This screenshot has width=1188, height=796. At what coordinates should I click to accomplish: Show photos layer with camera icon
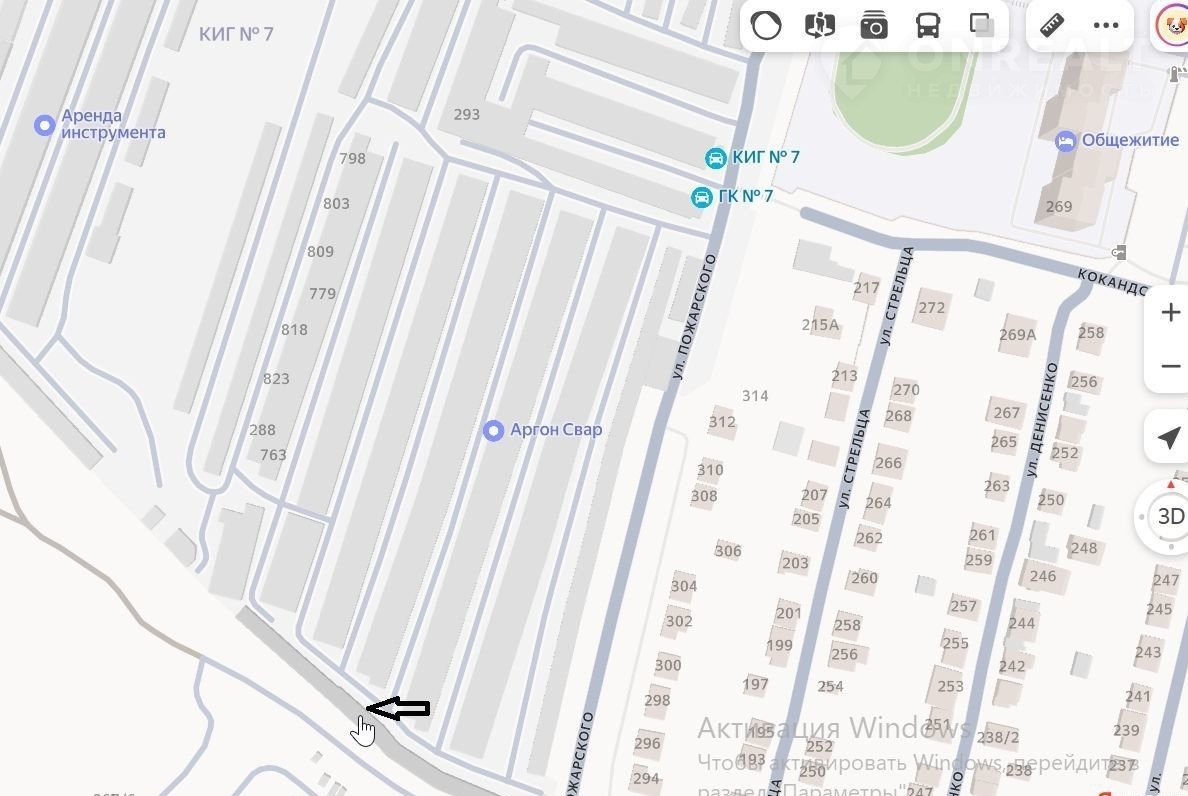tap(874, 26)
